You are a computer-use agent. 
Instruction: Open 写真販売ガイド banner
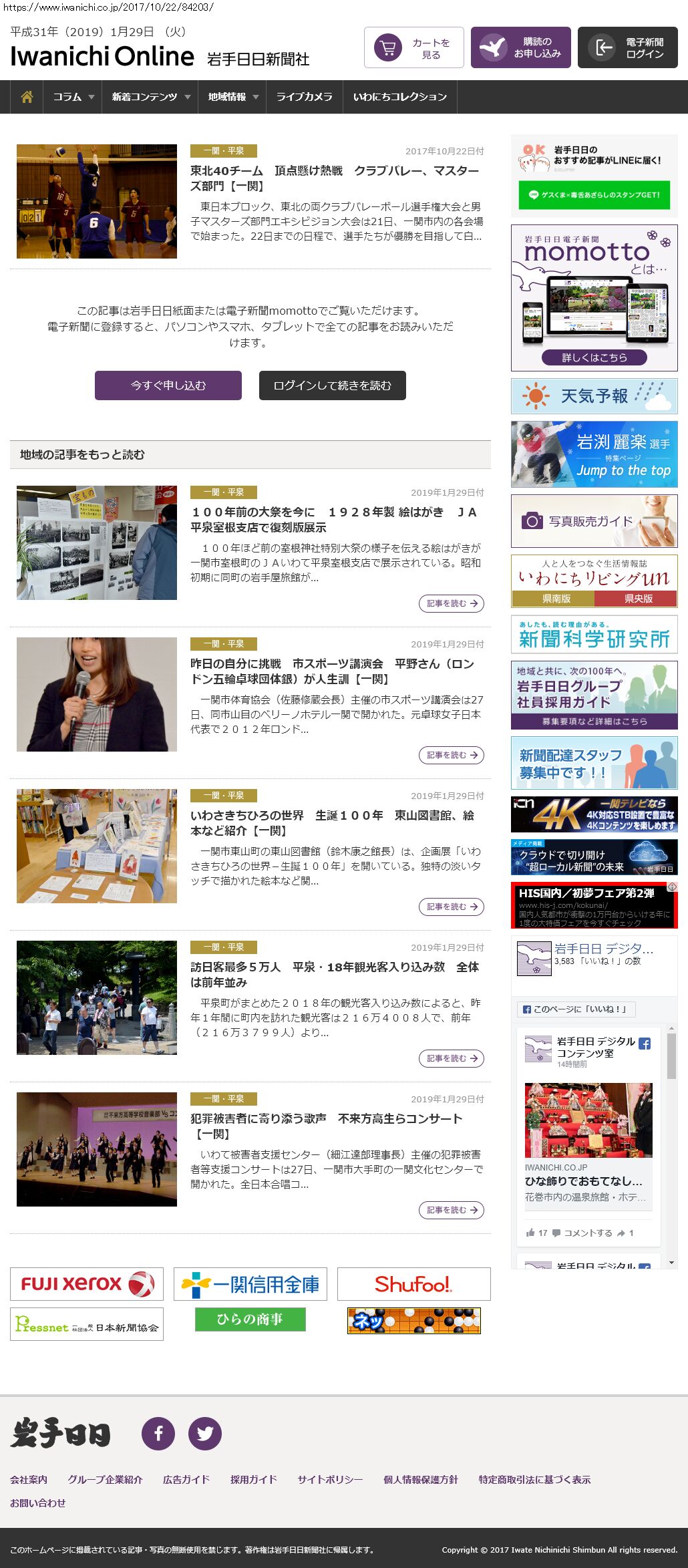pos(594,521)
